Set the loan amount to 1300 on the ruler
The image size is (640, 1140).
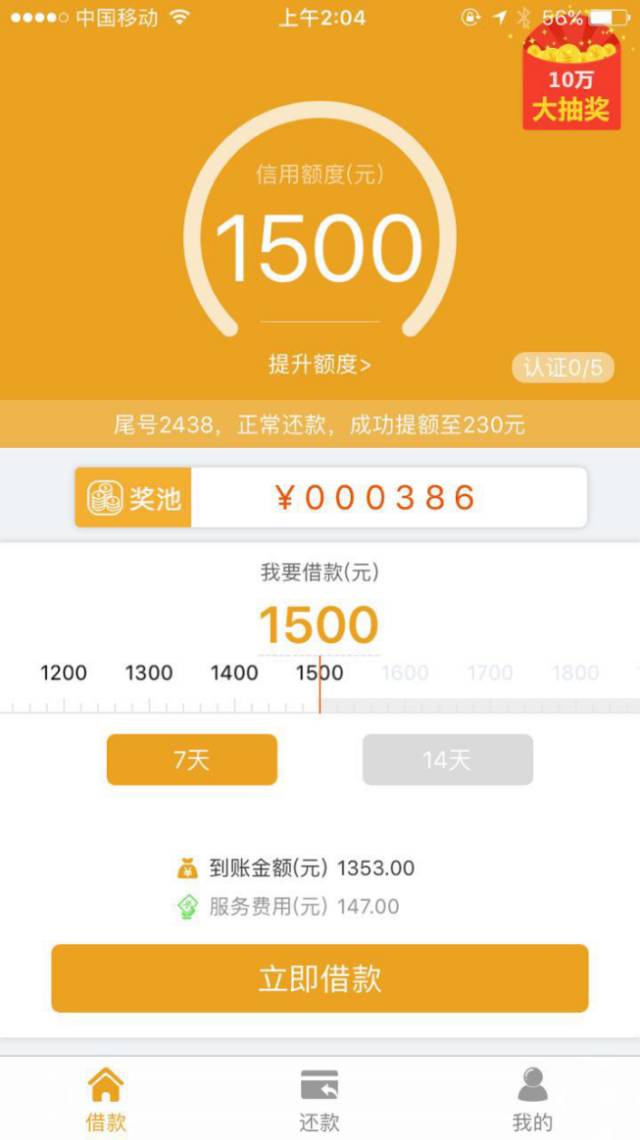click(149, 690)
